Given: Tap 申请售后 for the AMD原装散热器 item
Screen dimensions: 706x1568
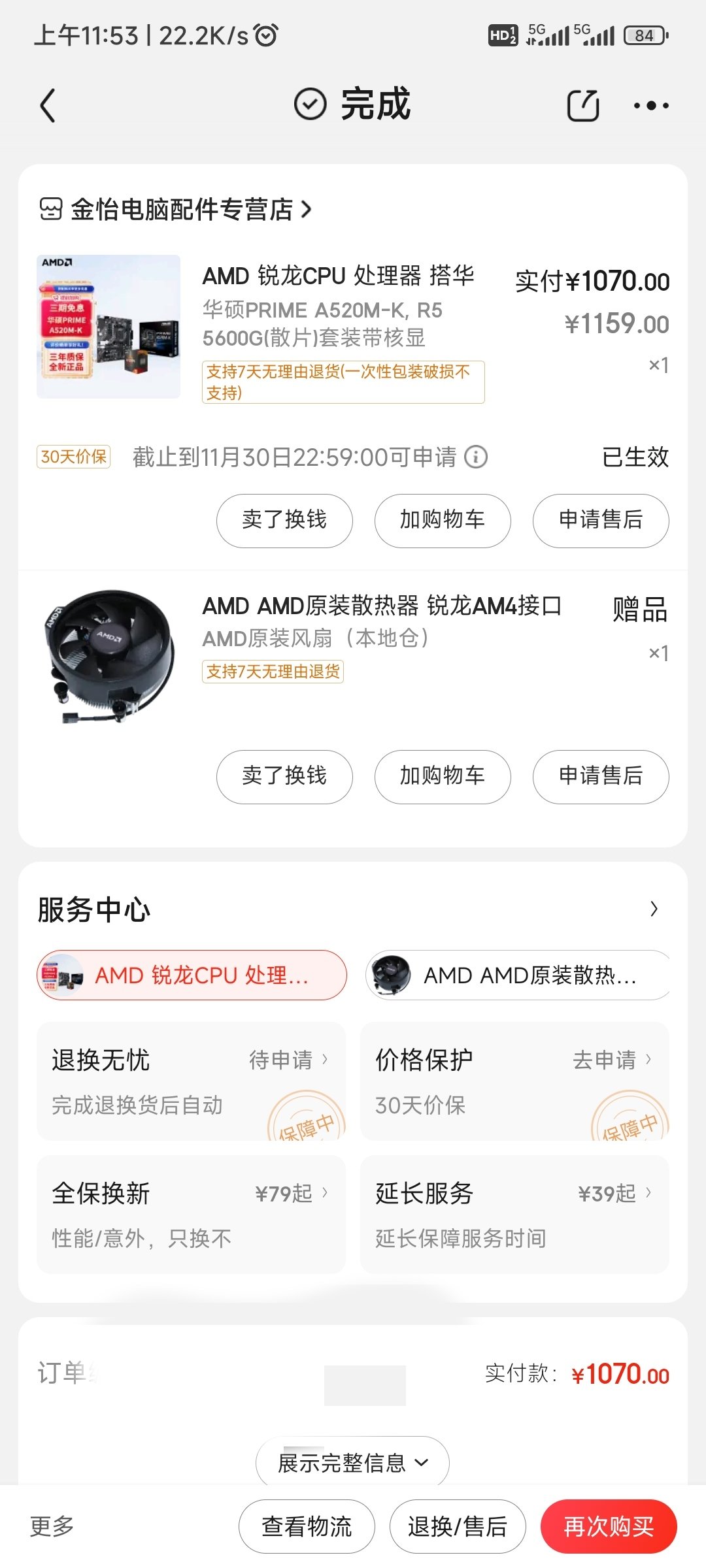Looking at the screenshot, I should click(x=601, y=777).
